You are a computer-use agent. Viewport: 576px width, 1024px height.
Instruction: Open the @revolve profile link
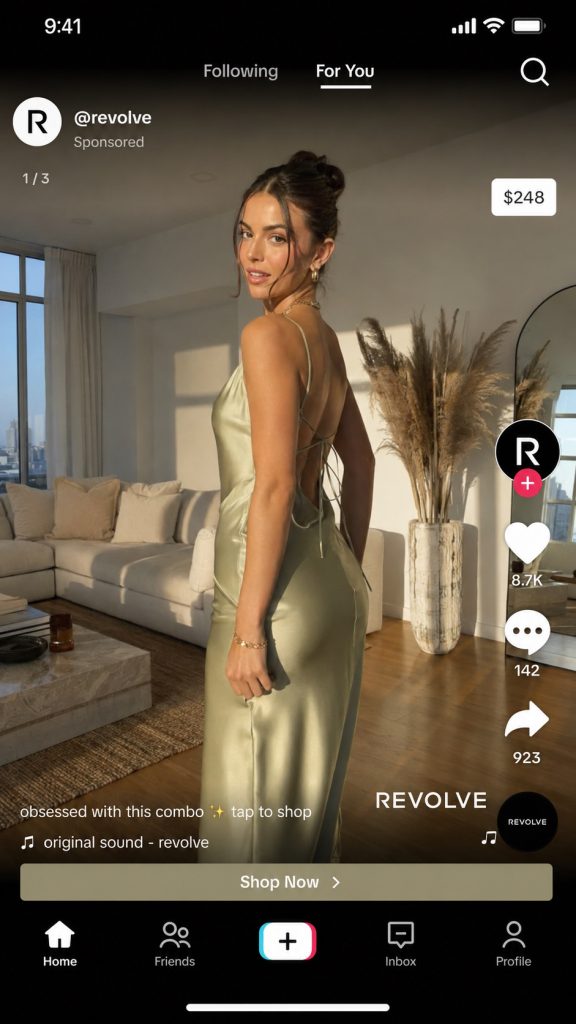pos(112,118)
